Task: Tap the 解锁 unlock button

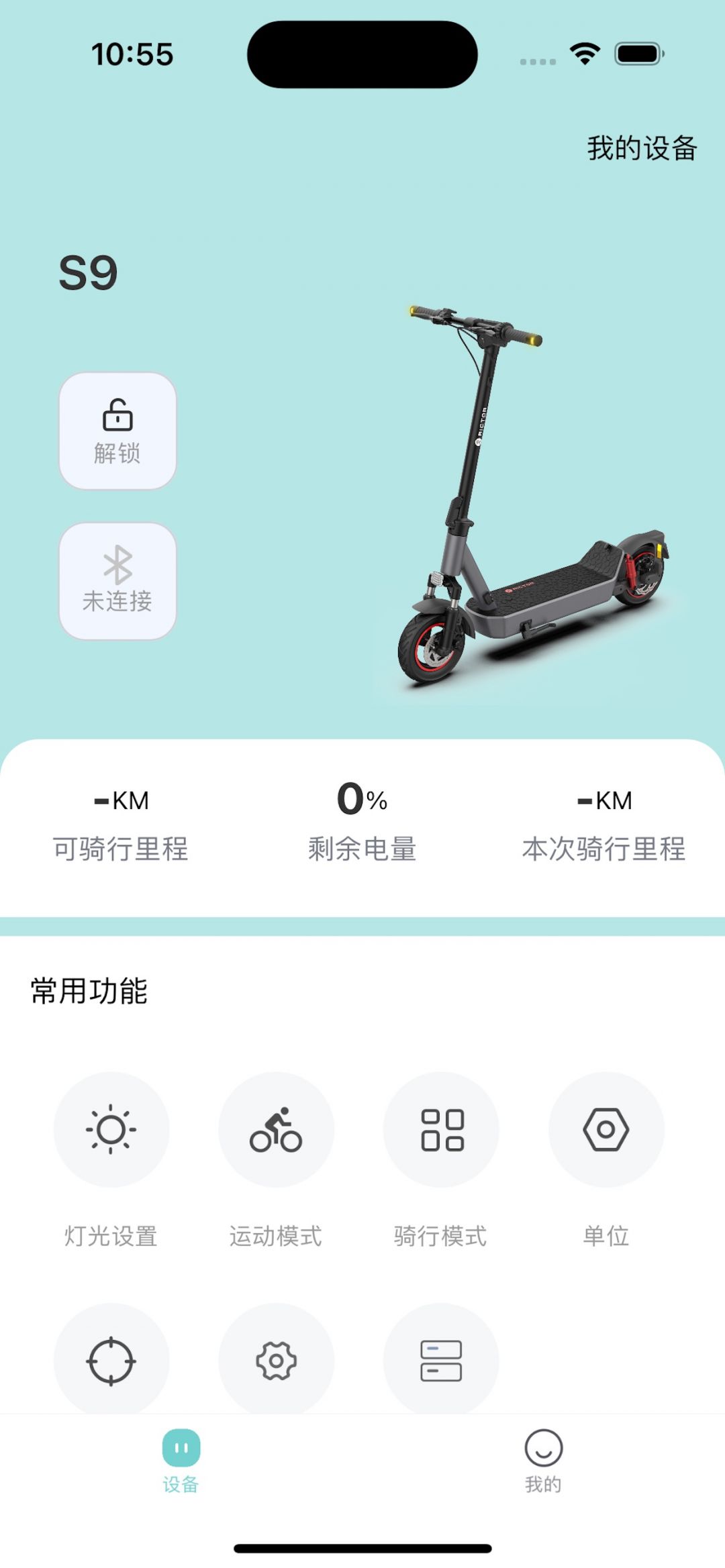Action: [x=117, y=431]
